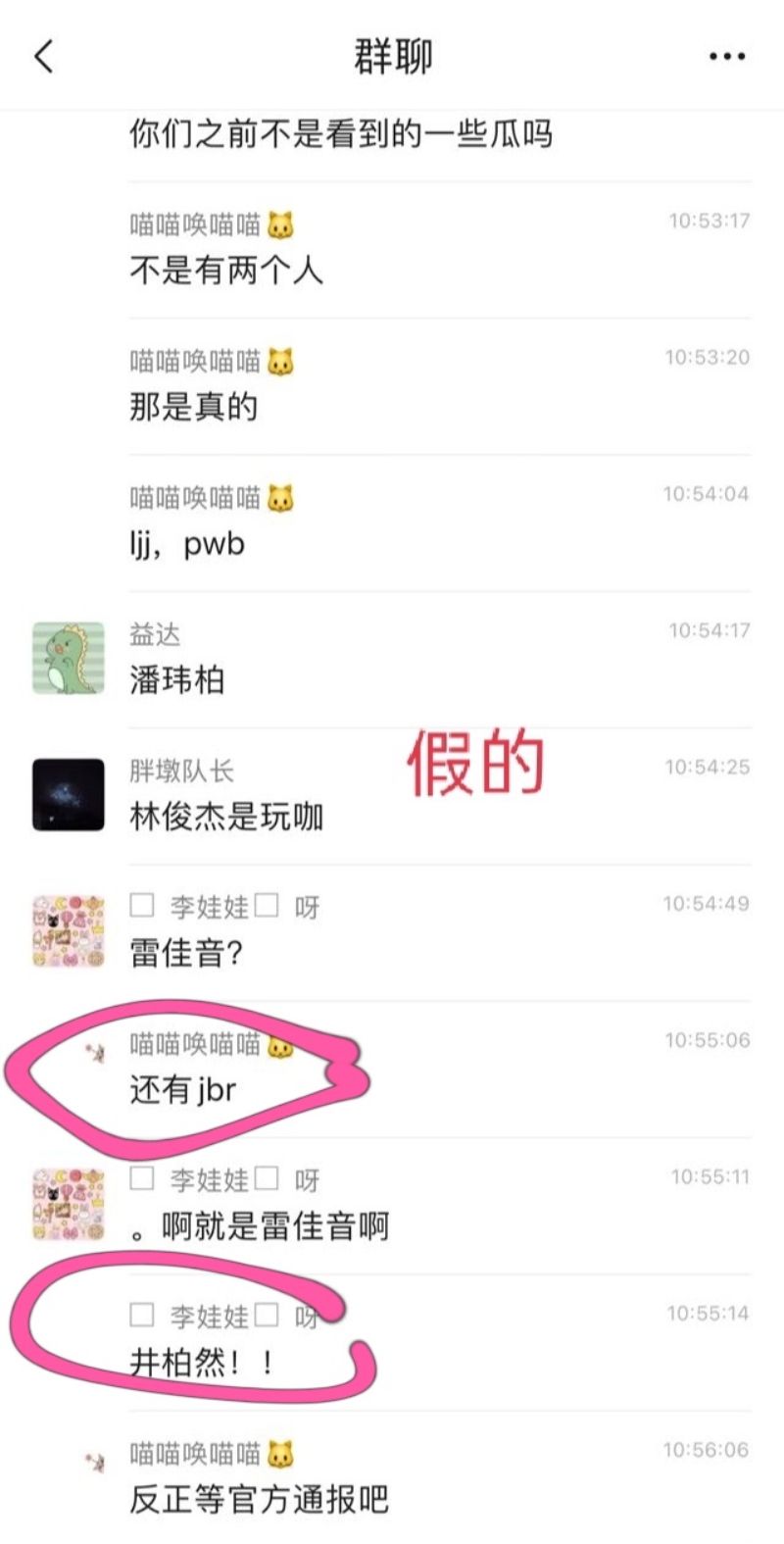
Task: Open 益达's dinosaur avatar
Action: tap(69, 658)
